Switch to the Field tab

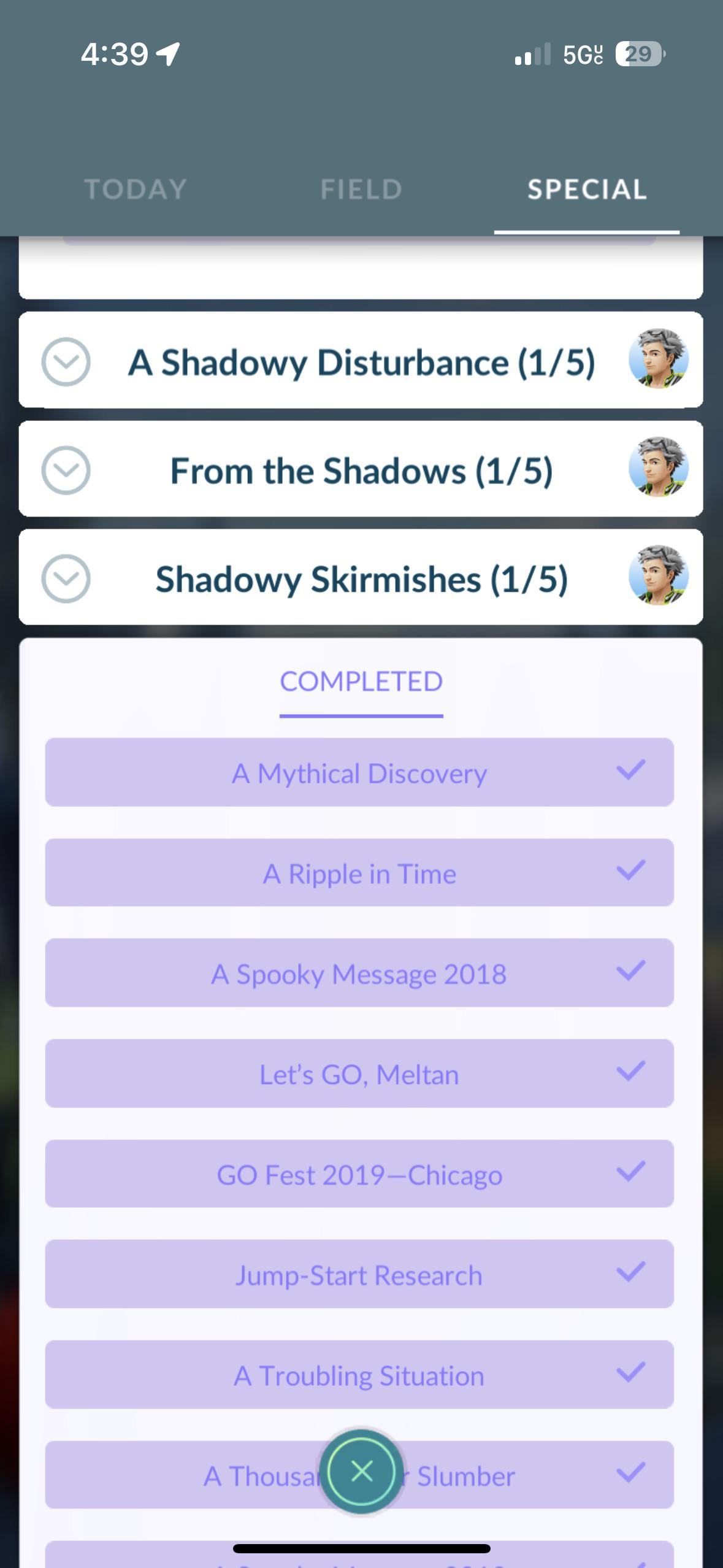[361, 189]
